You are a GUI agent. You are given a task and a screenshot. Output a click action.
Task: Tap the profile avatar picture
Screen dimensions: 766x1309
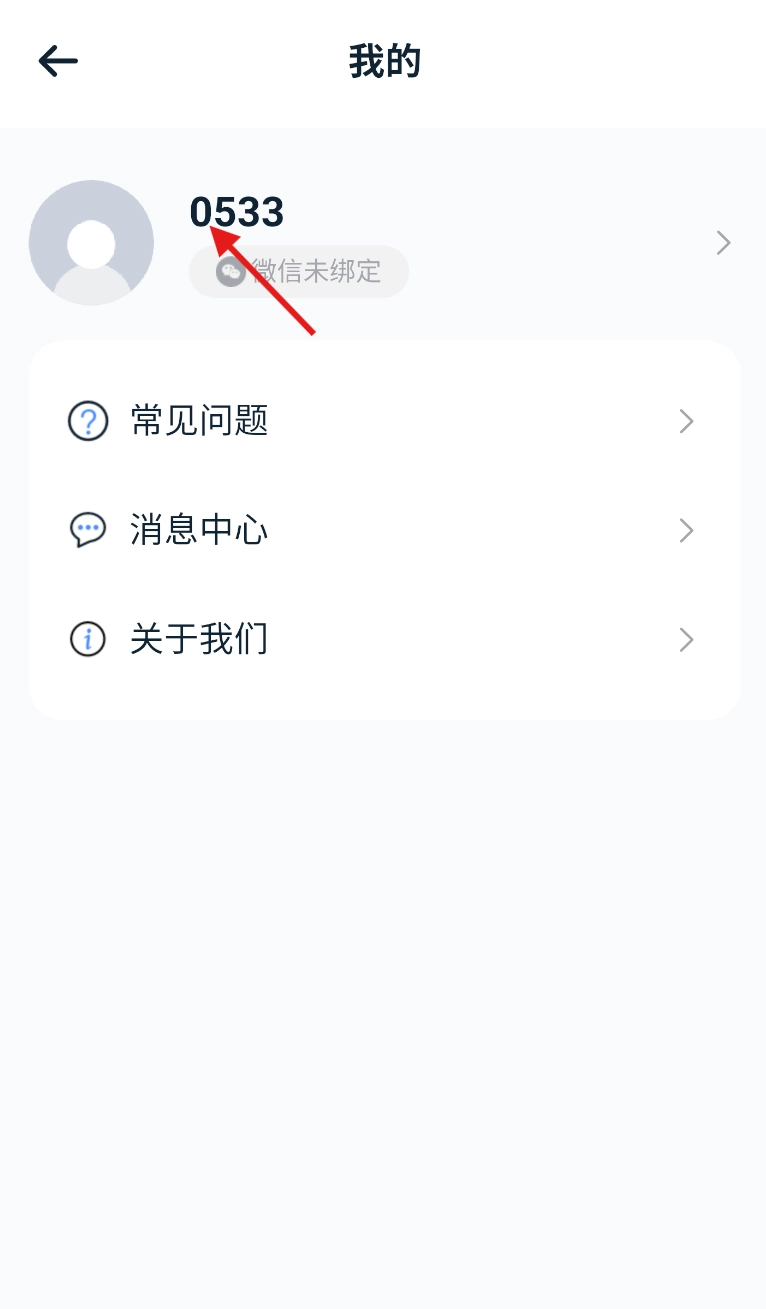click(x=91, y=243)
